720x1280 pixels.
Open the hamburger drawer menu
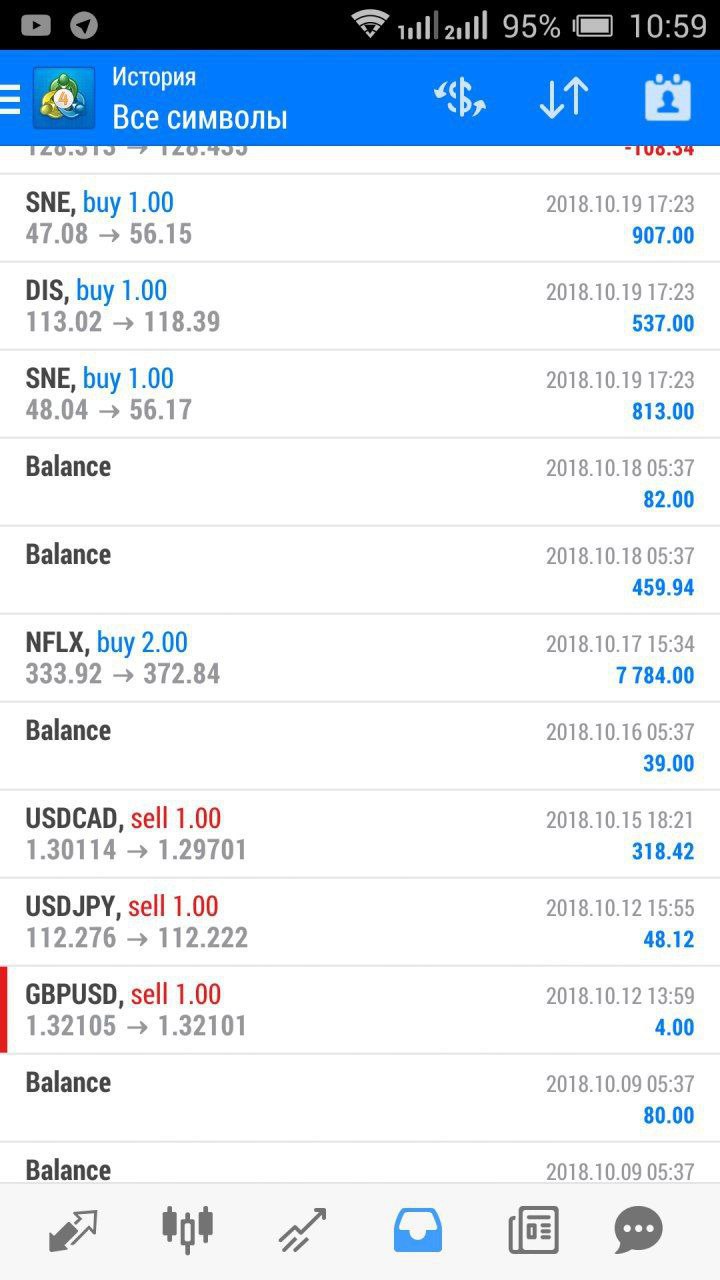(x=10, y=98)
